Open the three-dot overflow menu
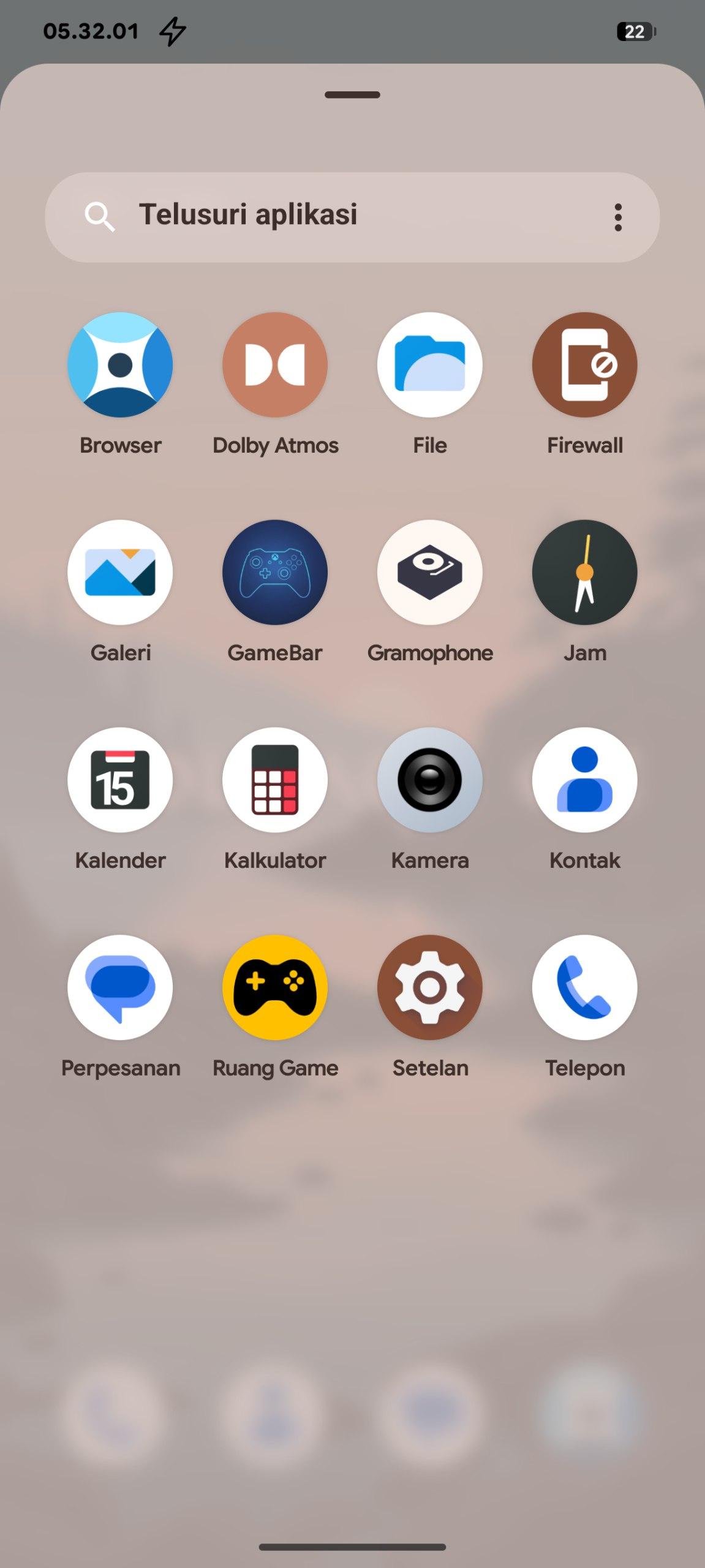Viewport: 705px width, 1568px height. tap(618, 217)
